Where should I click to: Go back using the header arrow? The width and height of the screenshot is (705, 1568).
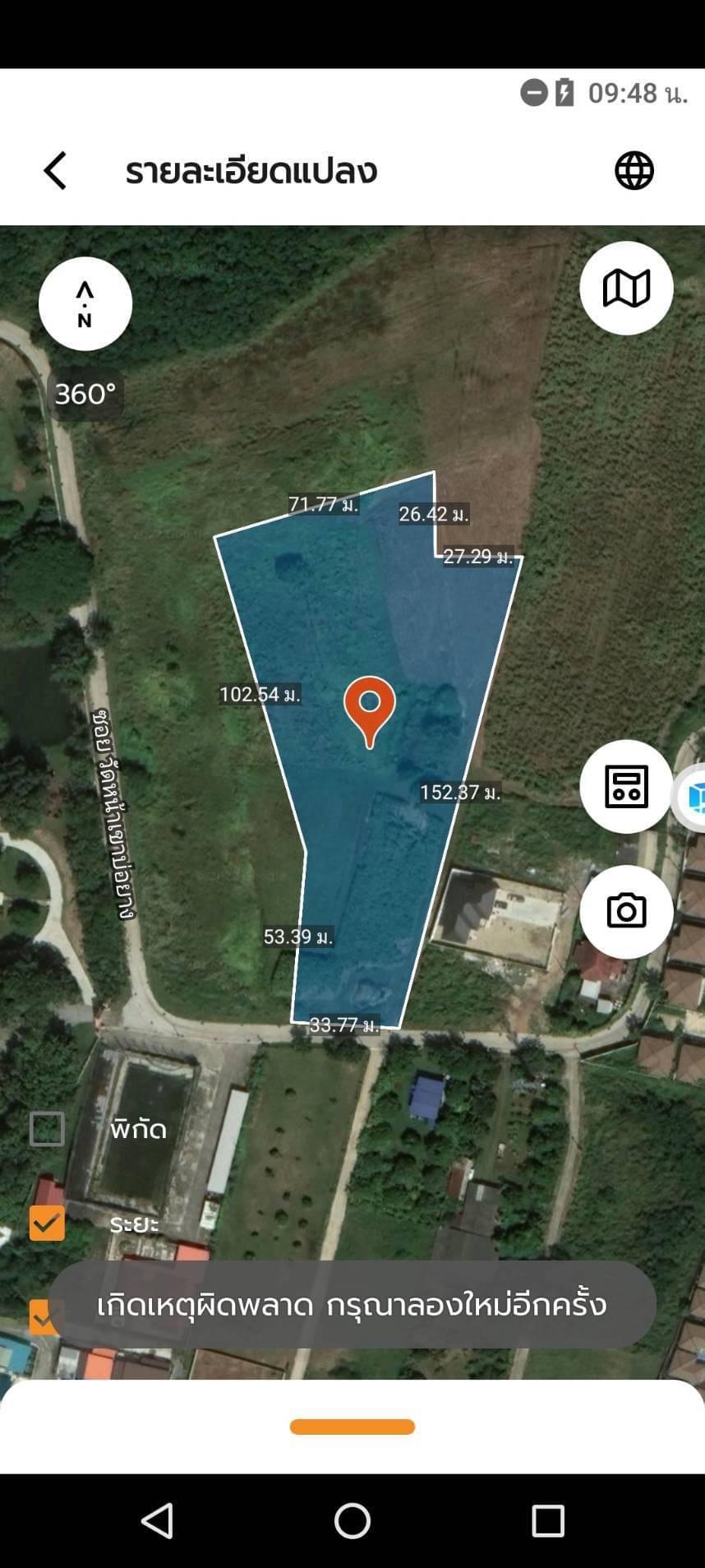point(55,171)
